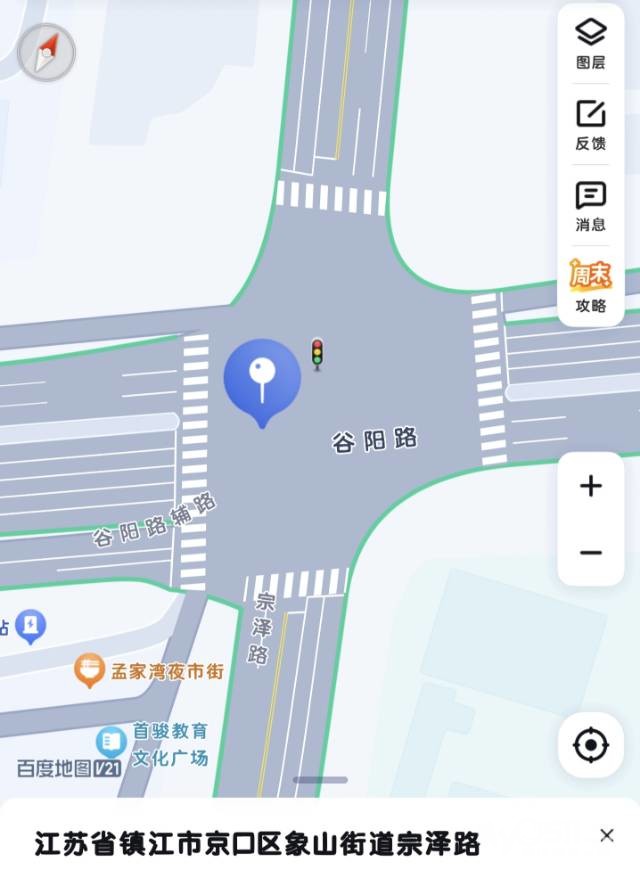The width and height of the screenshot is (640, 870).
Task: Zoom in on the map
Action: pyautogui.click(x=591, y=487)
